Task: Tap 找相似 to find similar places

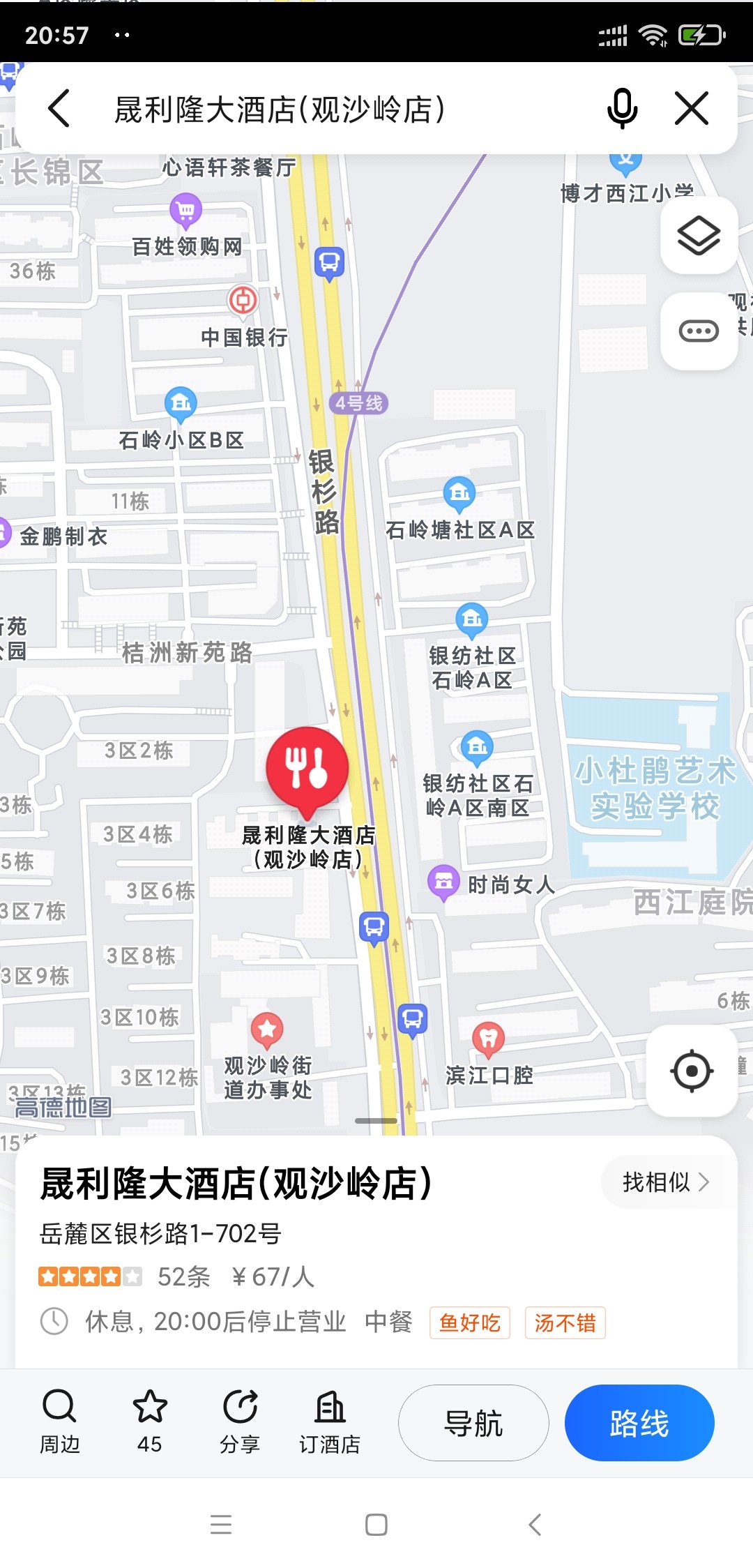Action: 665,1182
